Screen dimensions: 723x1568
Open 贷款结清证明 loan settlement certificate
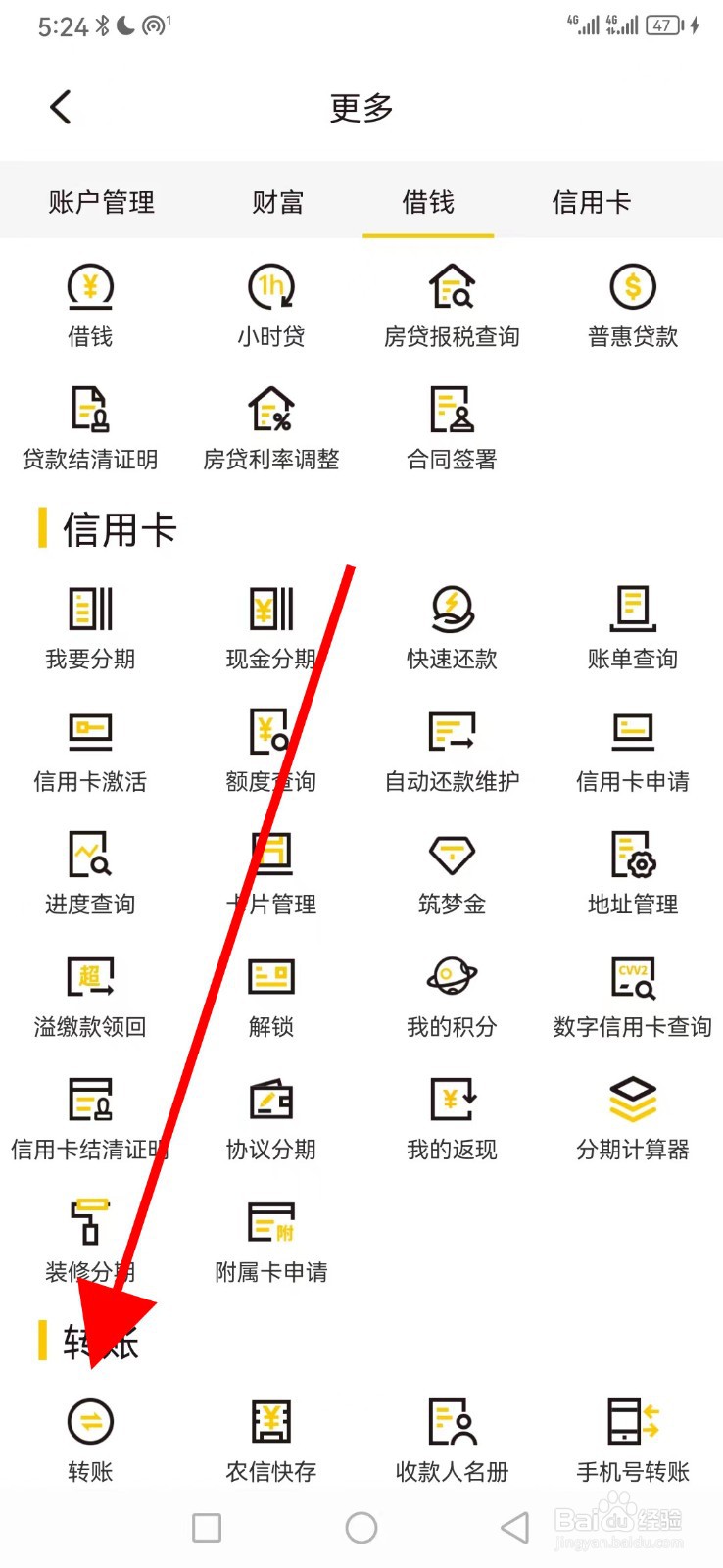(x=89, y=426)
